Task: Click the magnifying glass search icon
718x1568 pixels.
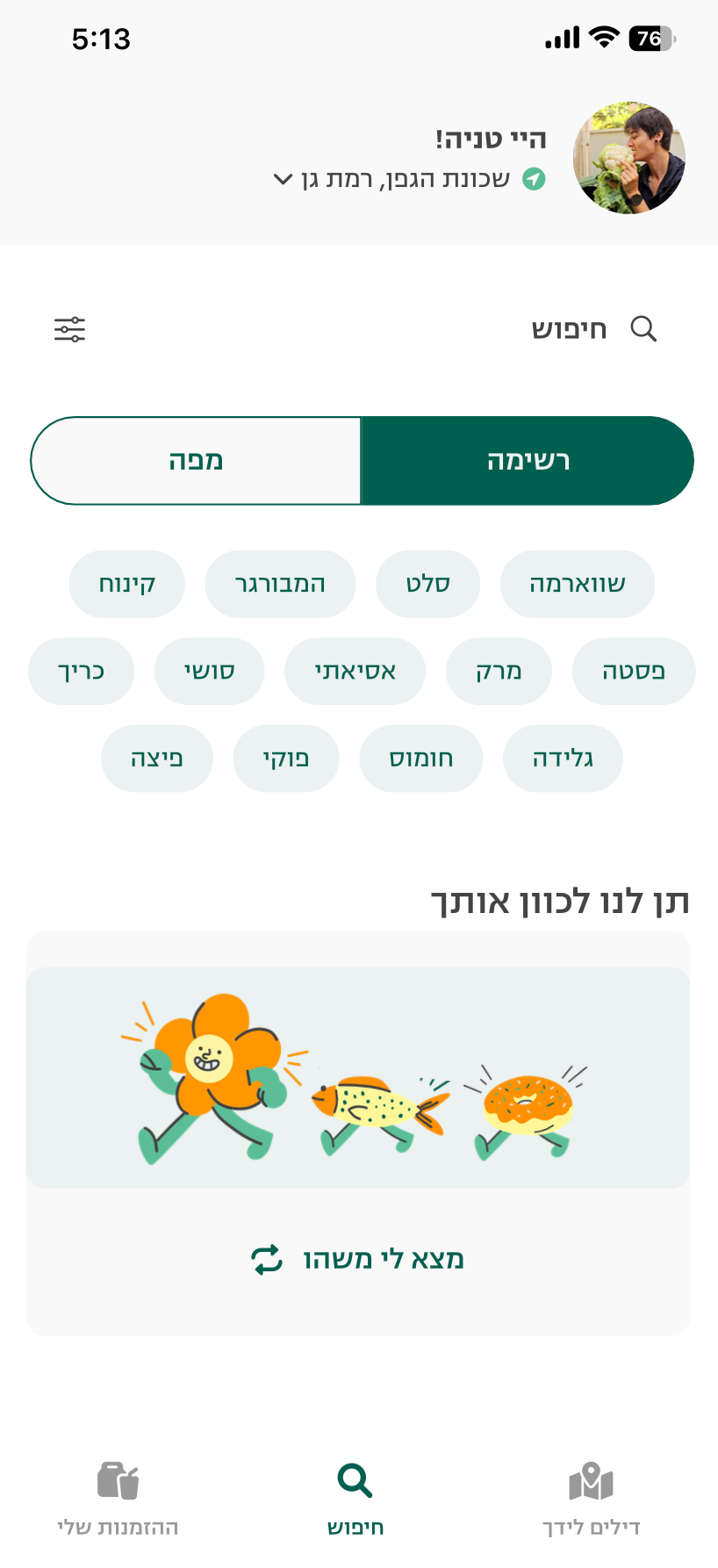Action: [644, 328]
